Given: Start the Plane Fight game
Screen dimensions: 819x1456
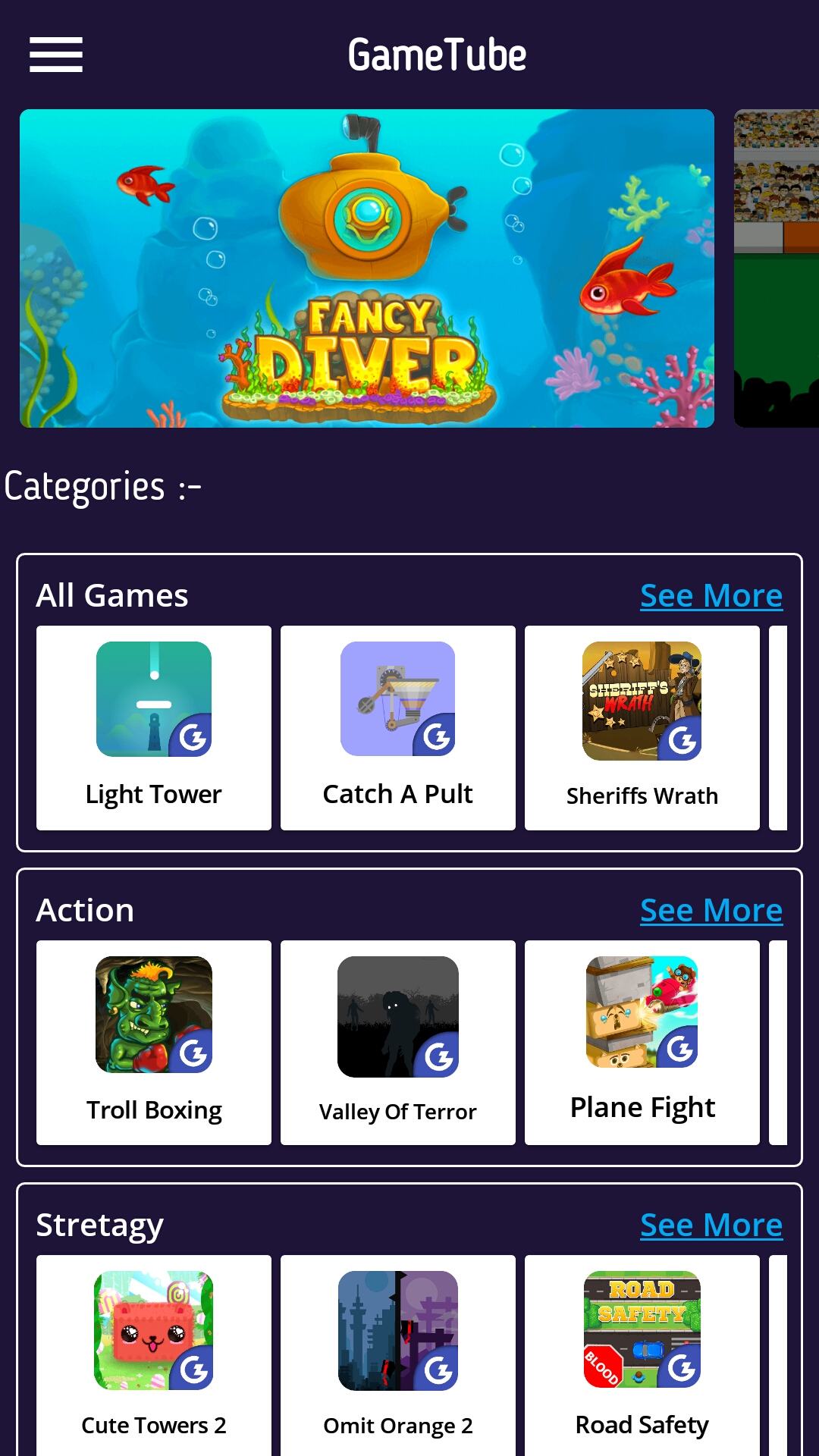Looking at the screenshot, I should (642, 1042).
